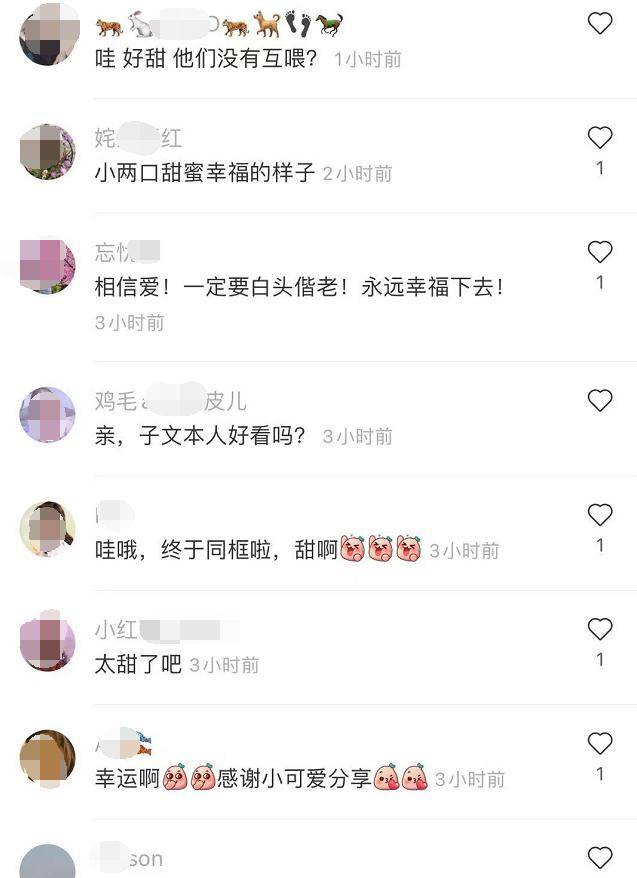Like the comment '小两口甜蜜幸福的样子'
The image size is (637, 878).
(x=599, y=138)
